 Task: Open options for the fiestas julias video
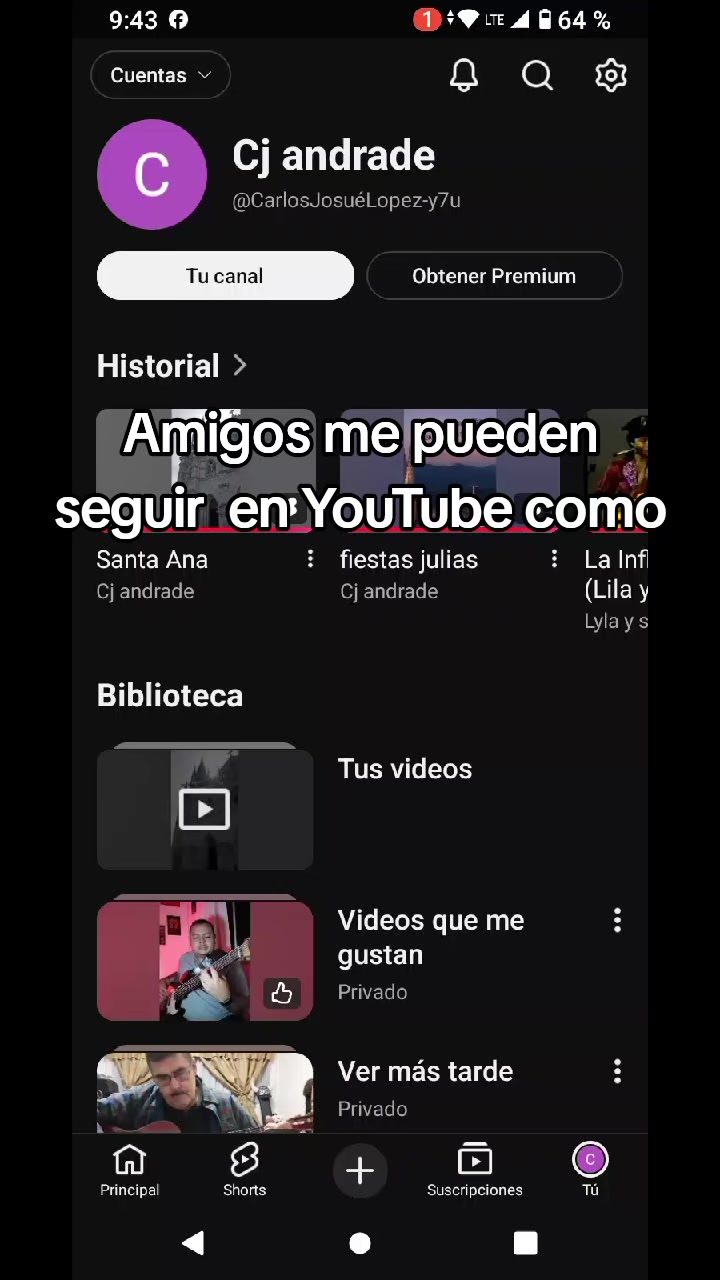[x=554, y=559]
